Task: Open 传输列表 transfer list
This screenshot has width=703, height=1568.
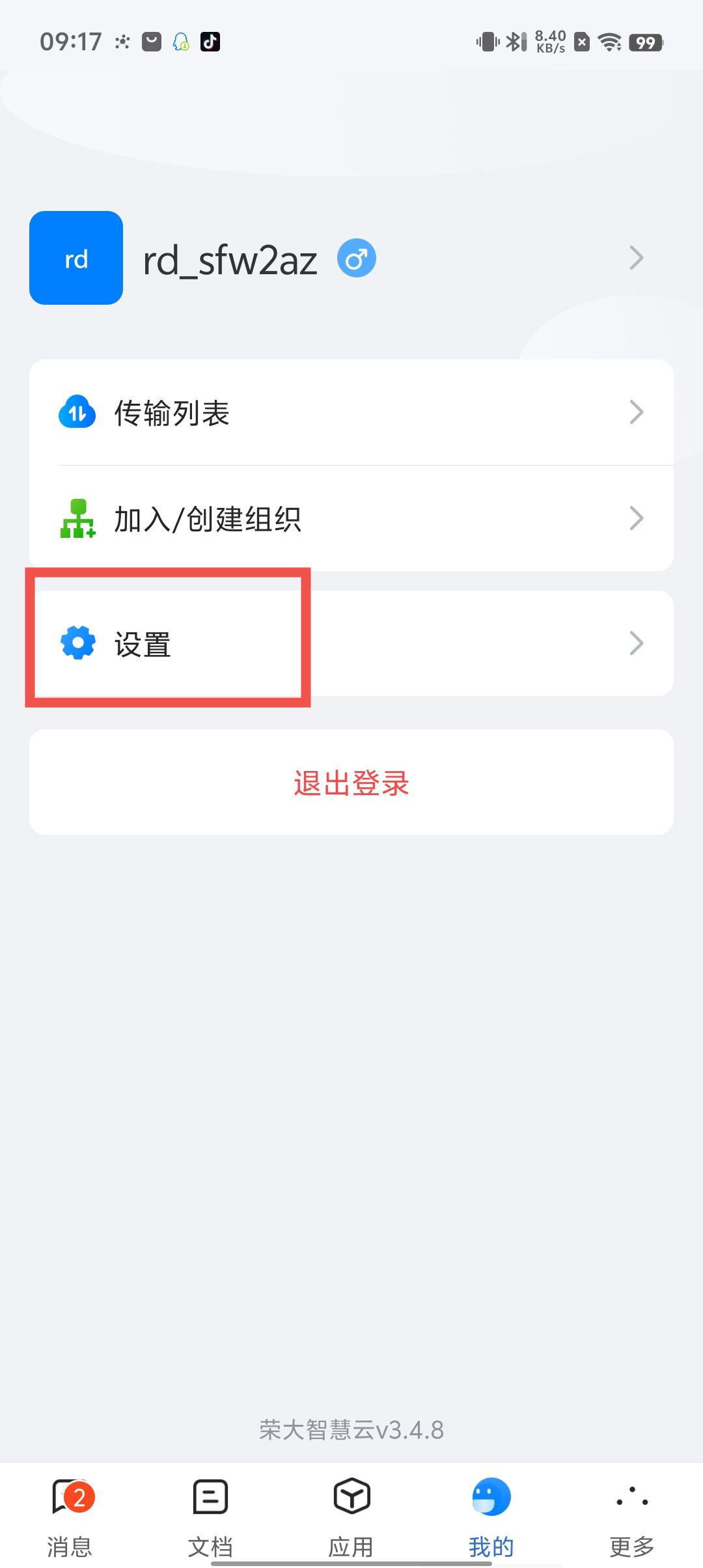Action: pyautogui.click(x=351, y=413)
